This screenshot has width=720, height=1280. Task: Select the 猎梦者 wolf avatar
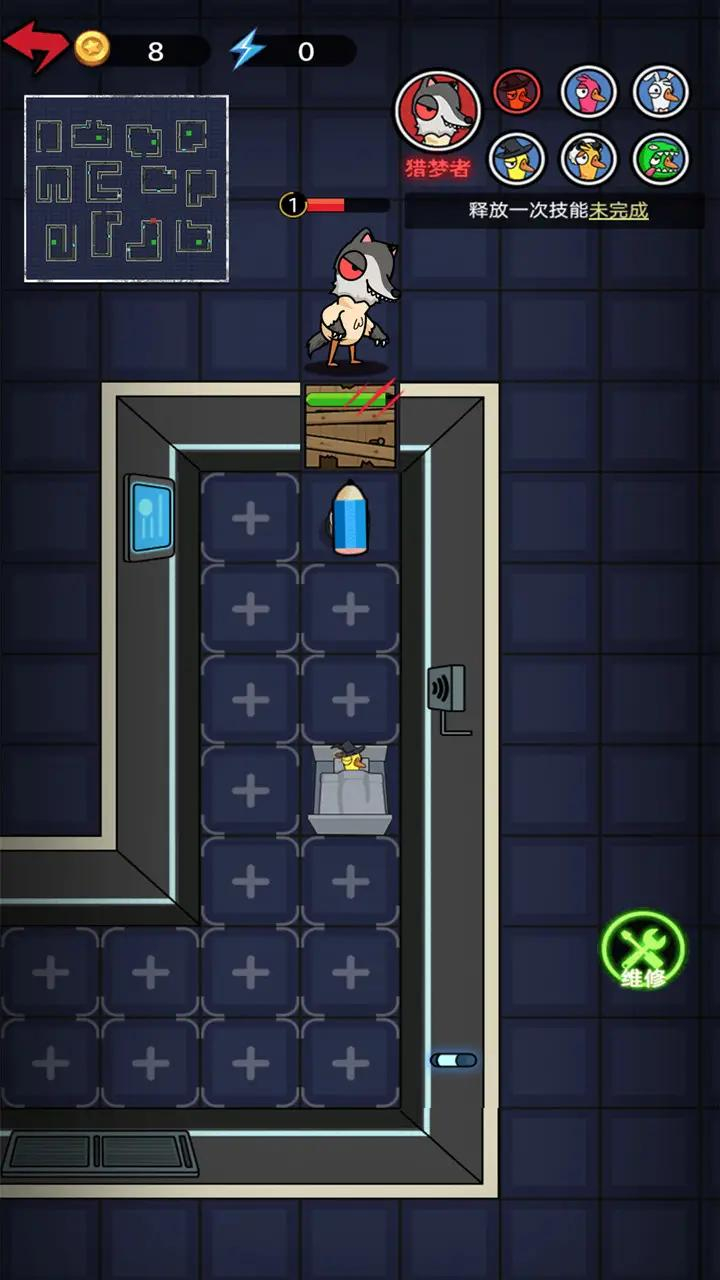437,112
